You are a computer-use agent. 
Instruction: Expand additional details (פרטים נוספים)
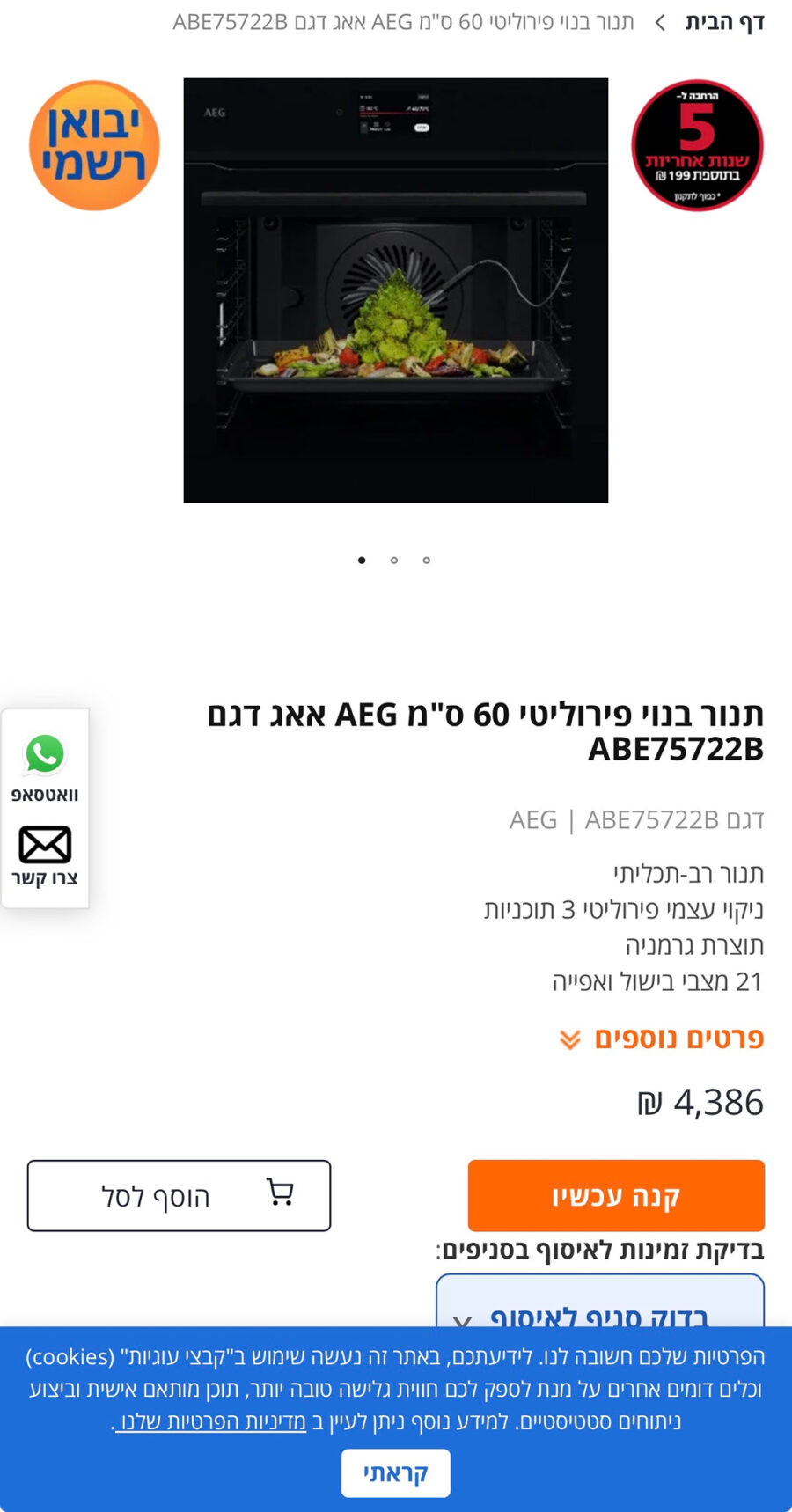point(662,1039)
